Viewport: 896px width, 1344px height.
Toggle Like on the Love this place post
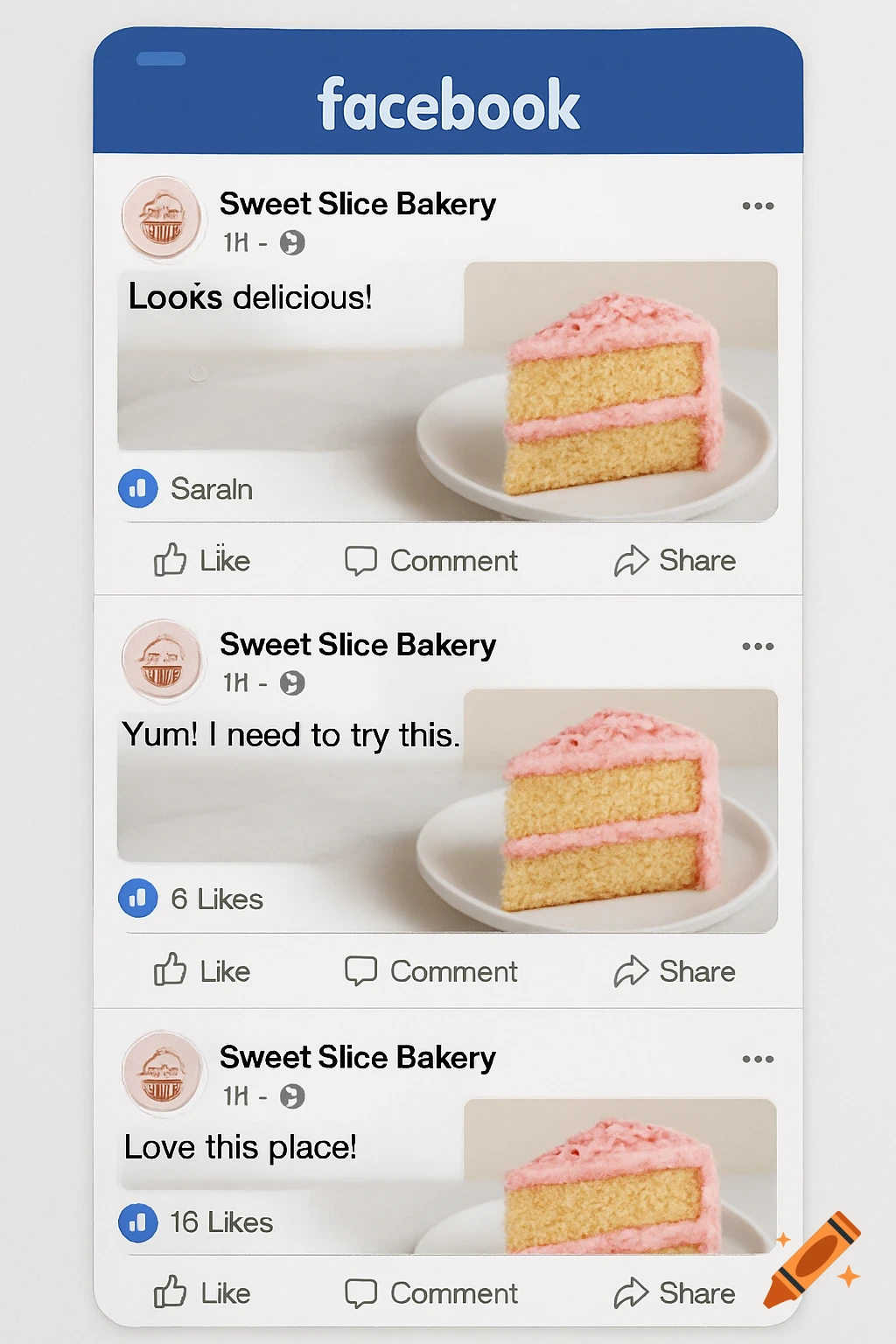tap(199, 1292)
